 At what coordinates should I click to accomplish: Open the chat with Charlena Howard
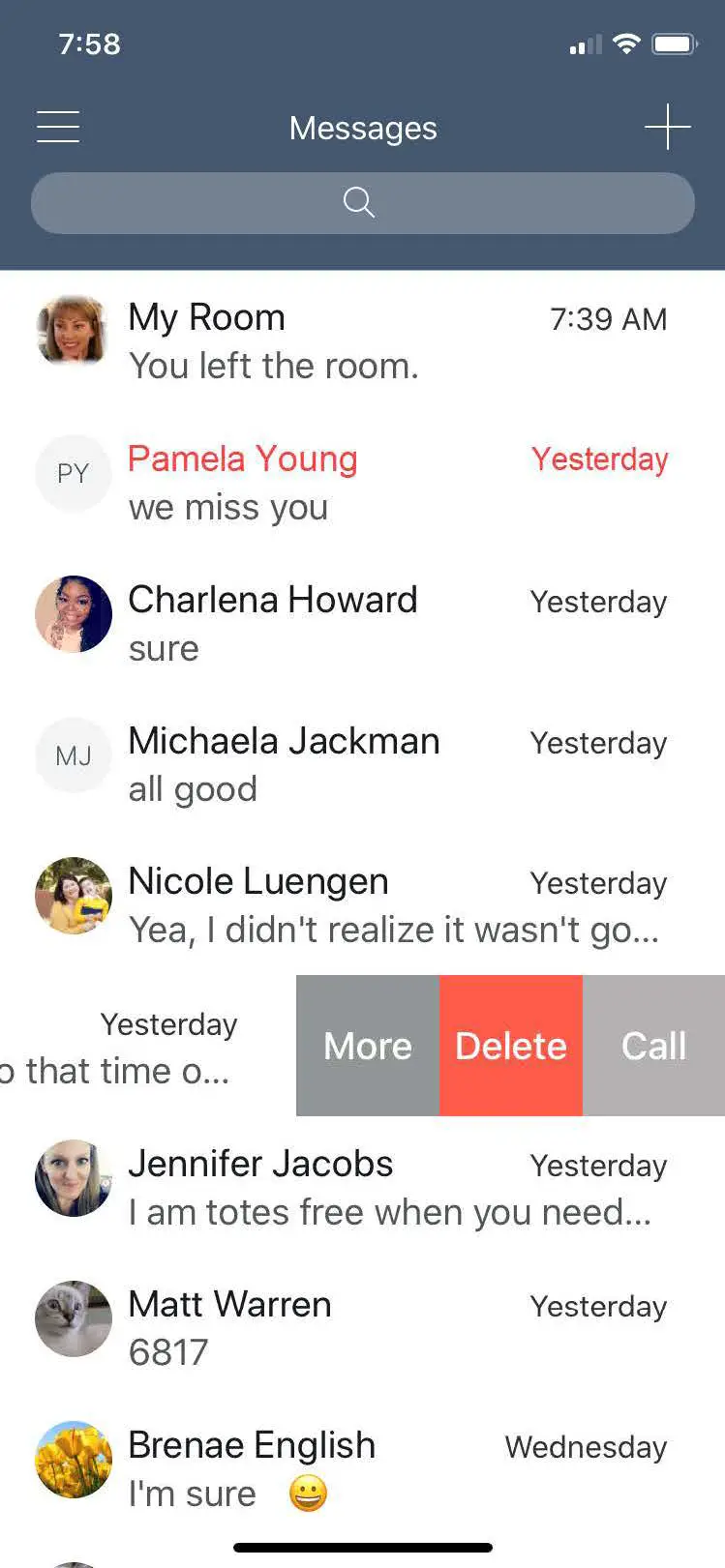[362, 623]
